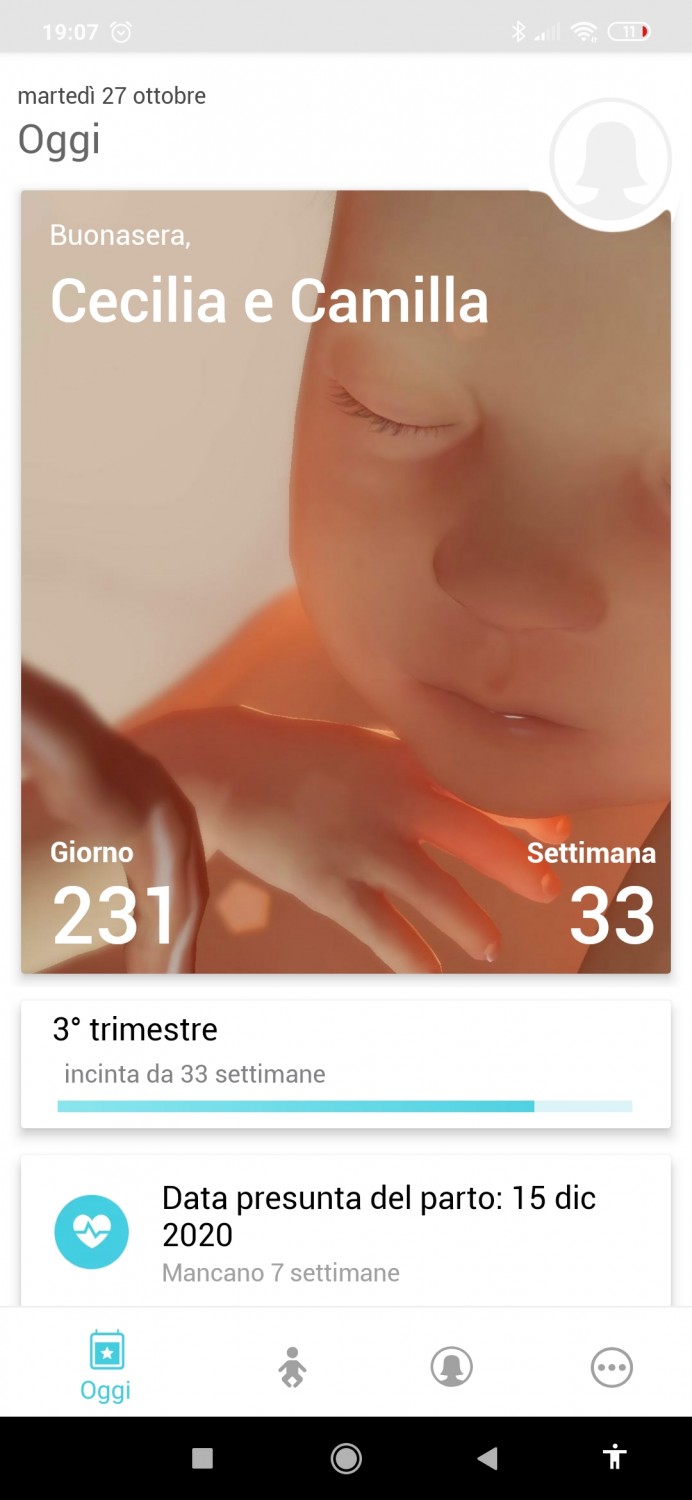The width and height of the screenshot is (692, 1500).
Task: Open the Cecilia e Camilla baby image card
Action: click(x=346, y=581)
